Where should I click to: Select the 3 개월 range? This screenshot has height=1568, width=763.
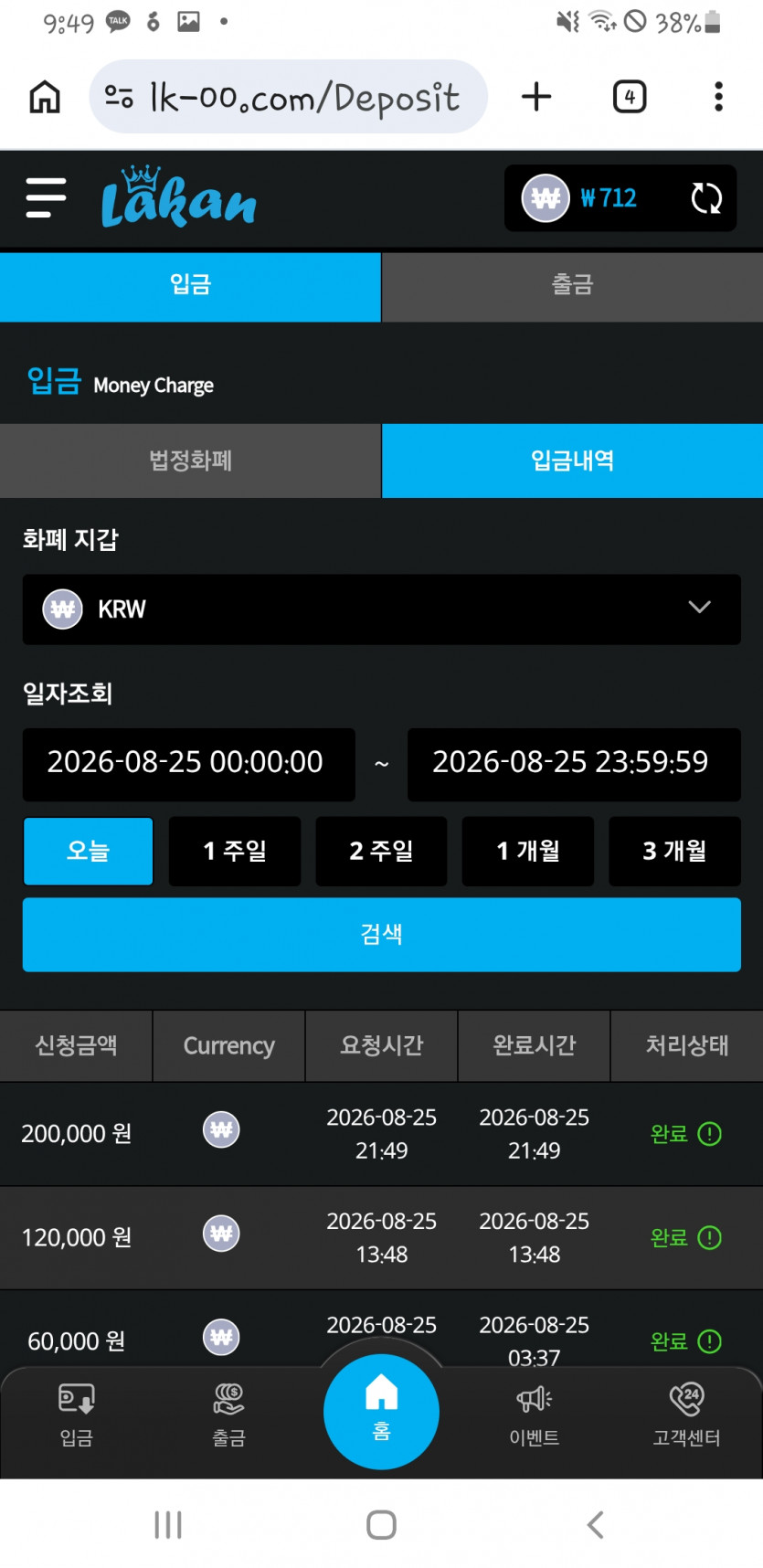pyautogui.click(x=674, y=852)
